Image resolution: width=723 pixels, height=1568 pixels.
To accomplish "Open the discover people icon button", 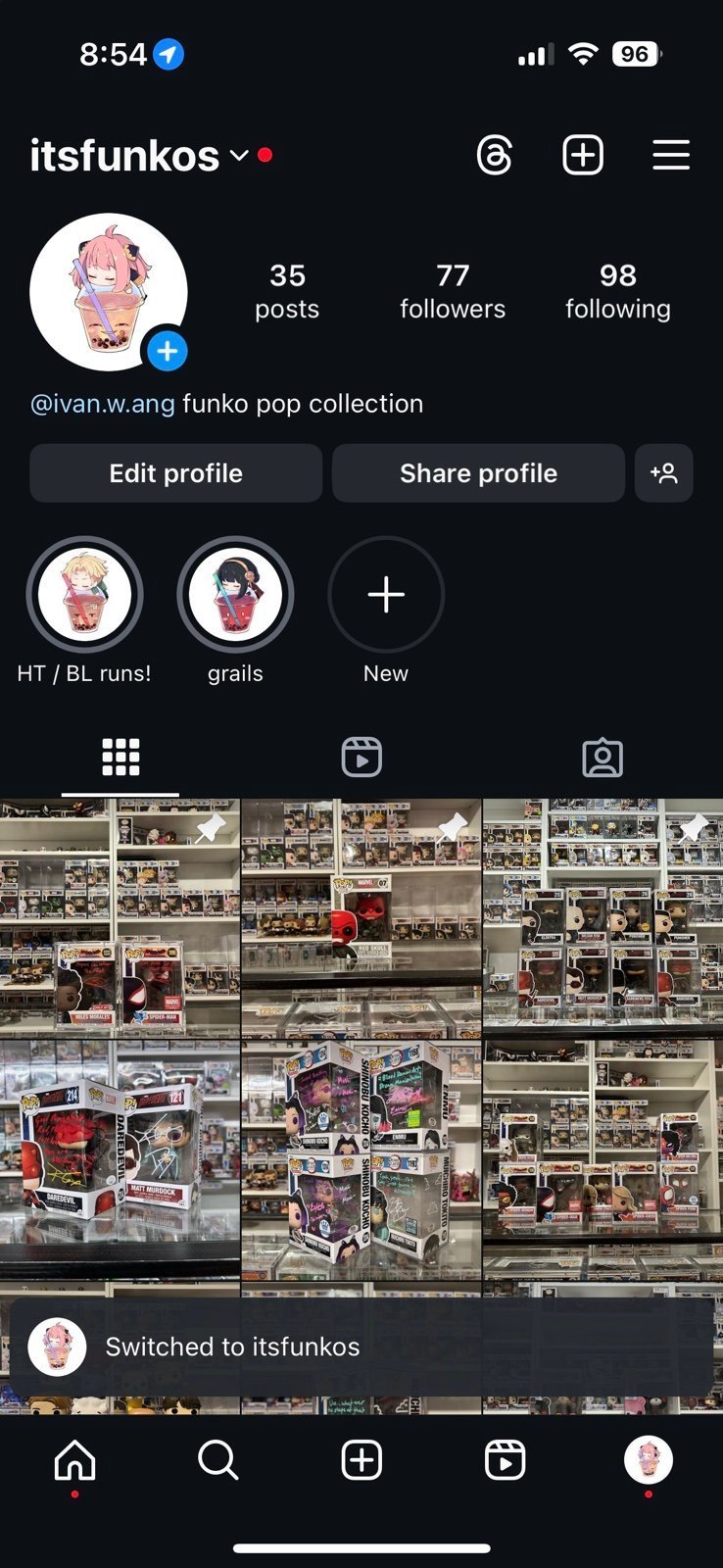I will [664, 473].
